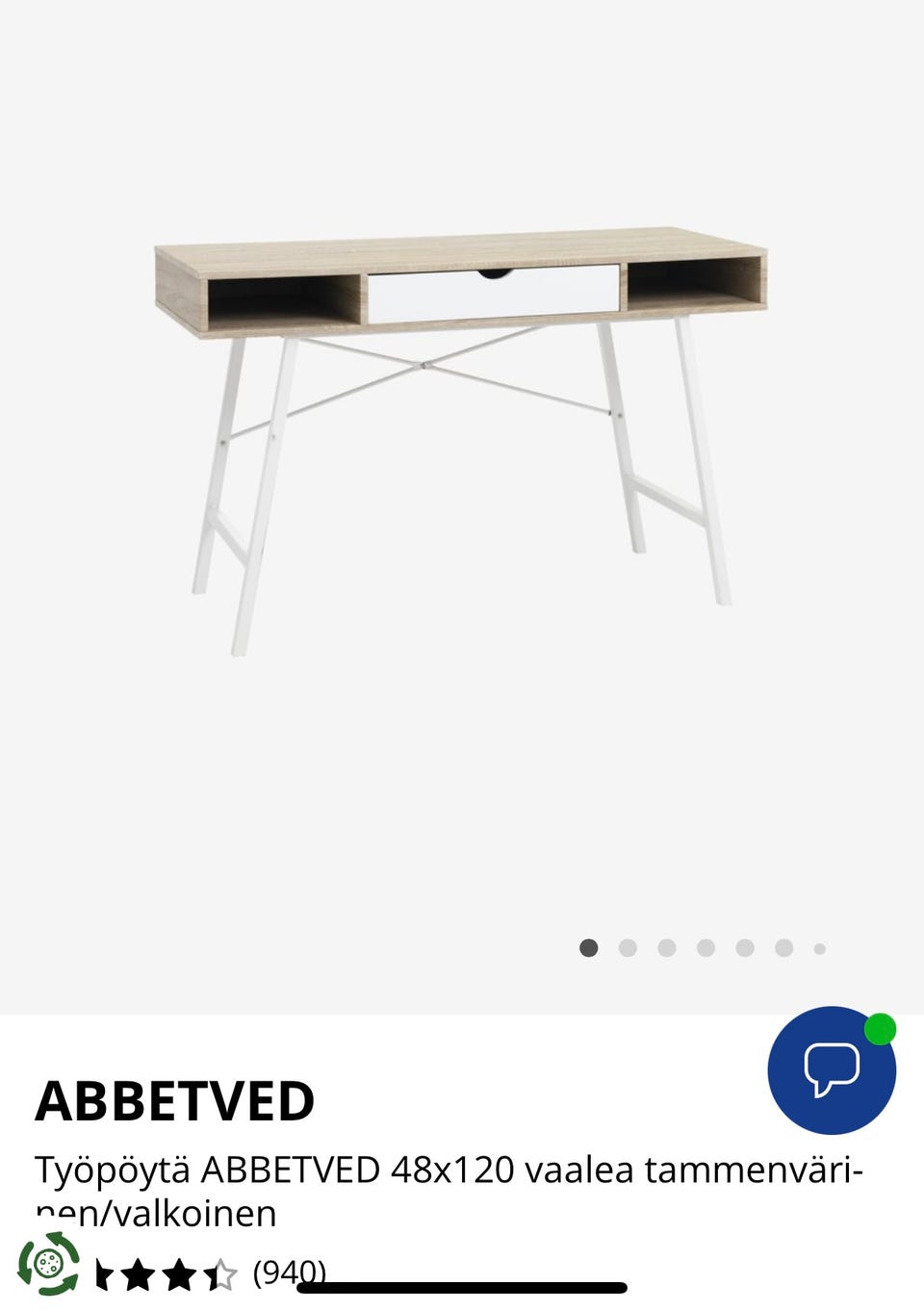Jump to the second image indicator dot
Screen dimensions: 924x1312
(628, 948)
